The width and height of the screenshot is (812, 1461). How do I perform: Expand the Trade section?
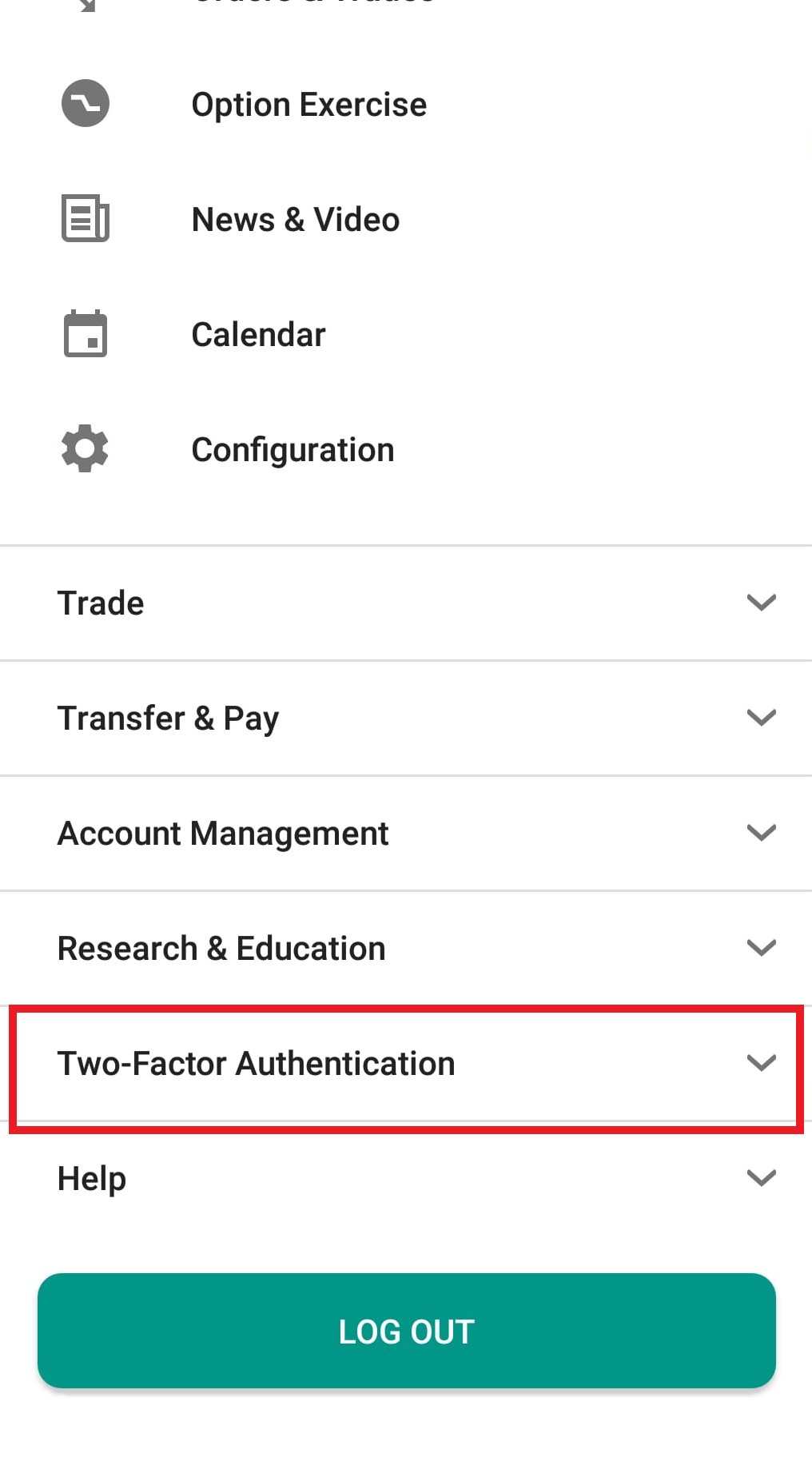pos(406,603)
